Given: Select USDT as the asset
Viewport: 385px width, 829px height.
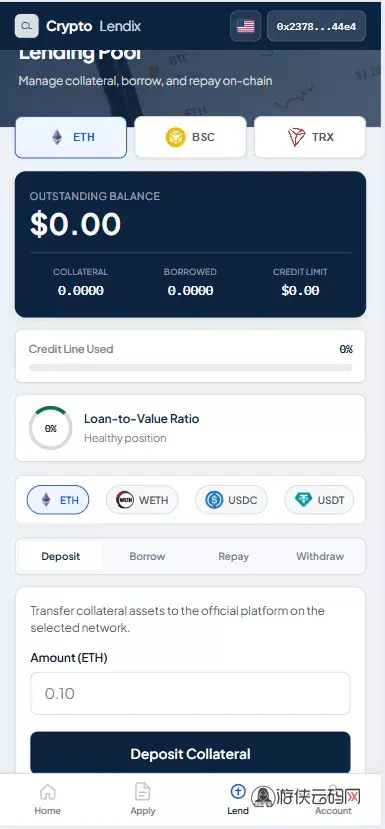Looking at the screenshot, I should [319, 500].
